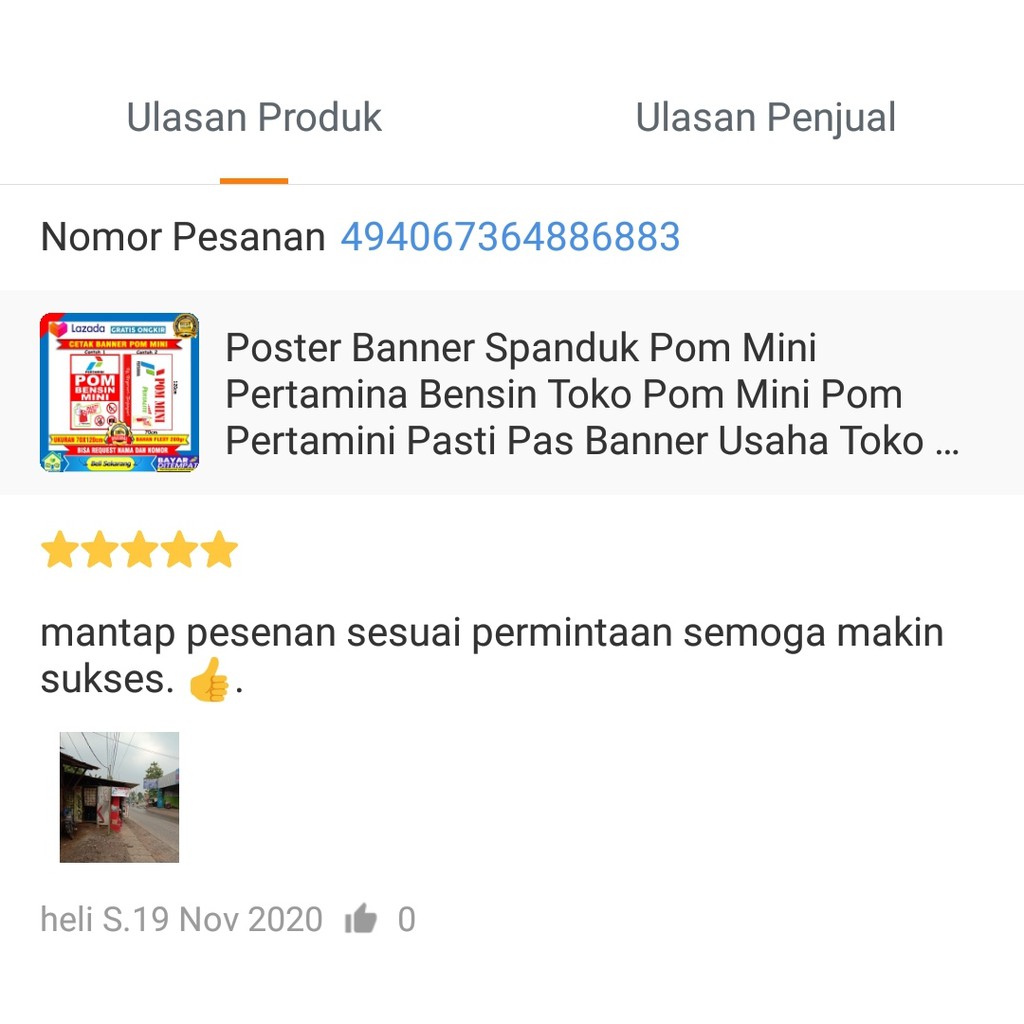Open order number 494067364886883

pos(510,237)
